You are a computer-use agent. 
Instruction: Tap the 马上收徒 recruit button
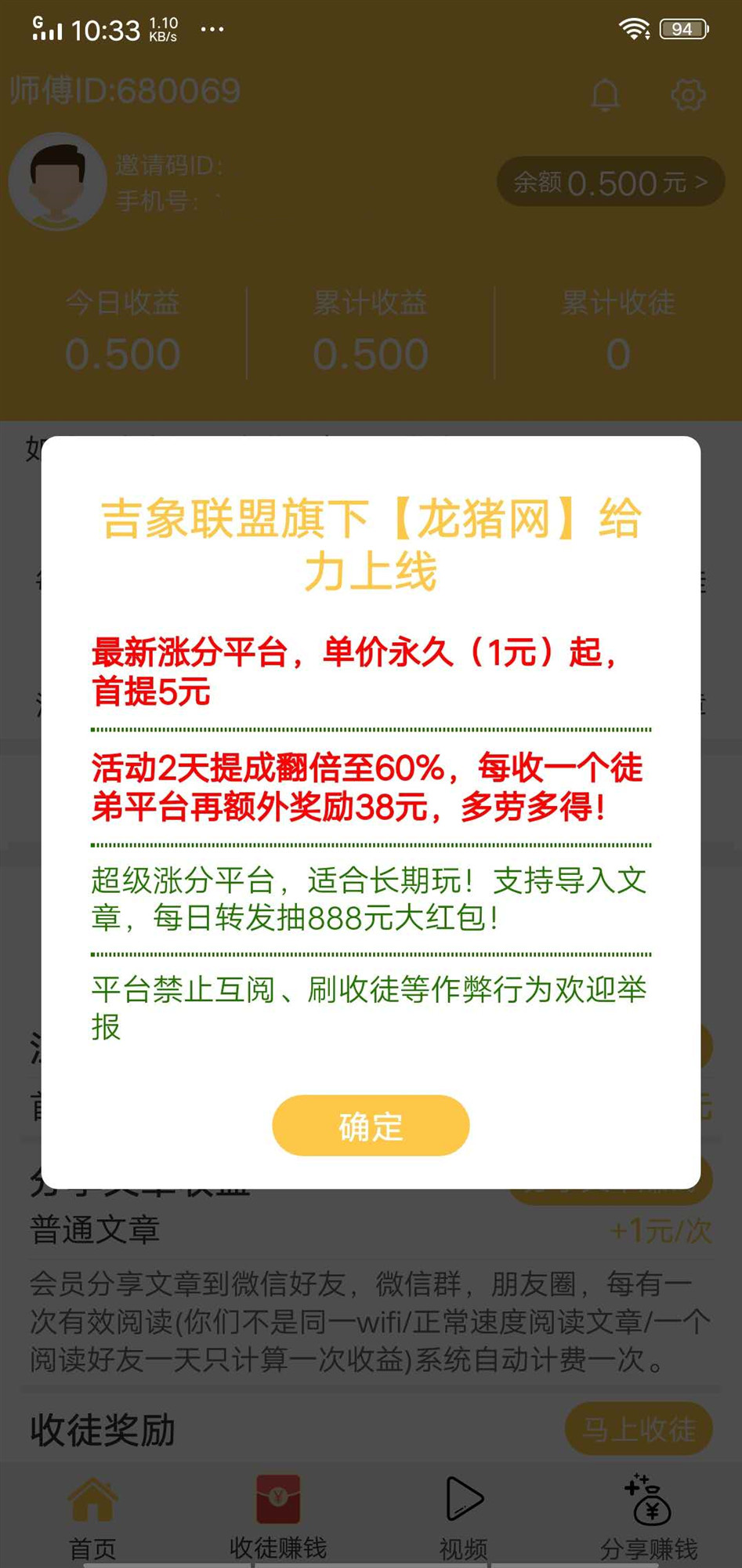pyautogui.click(x=639, y=1428)
